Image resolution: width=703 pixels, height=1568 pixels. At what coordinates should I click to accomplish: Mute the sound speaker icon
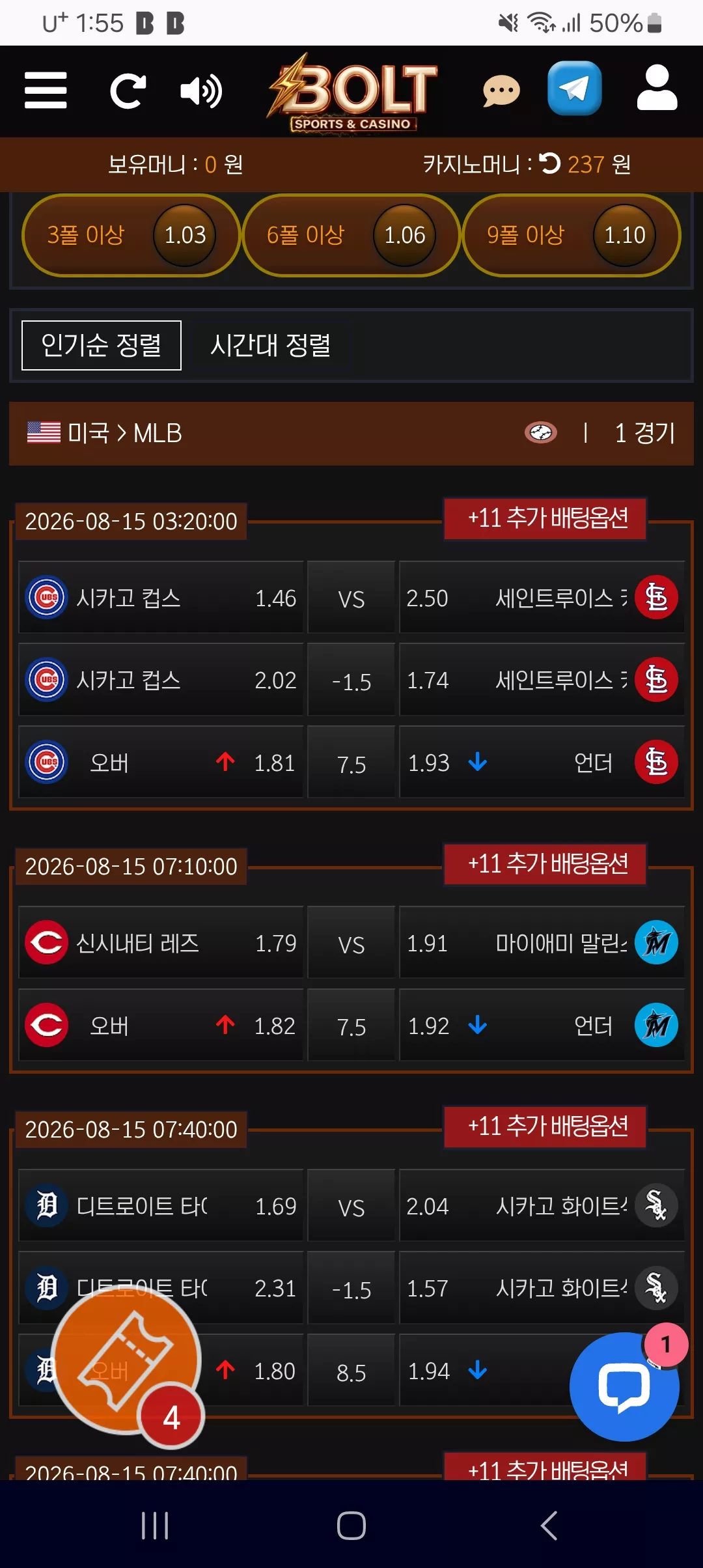(x=201, y=91)
